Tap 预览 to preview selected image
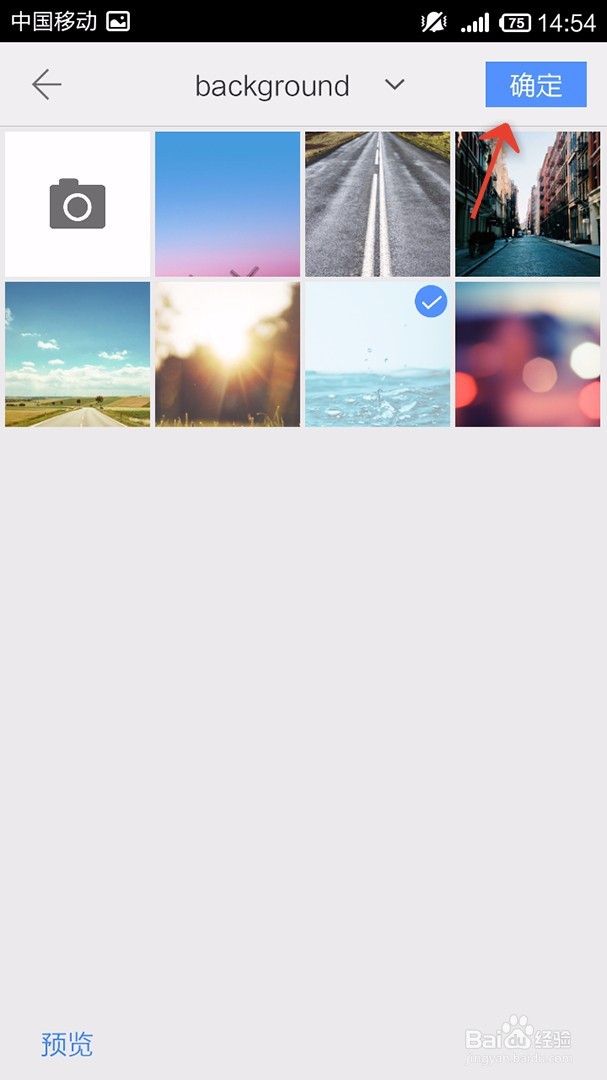The height and width of the screenshot is (1080, 607). [x=67, y=1044]
